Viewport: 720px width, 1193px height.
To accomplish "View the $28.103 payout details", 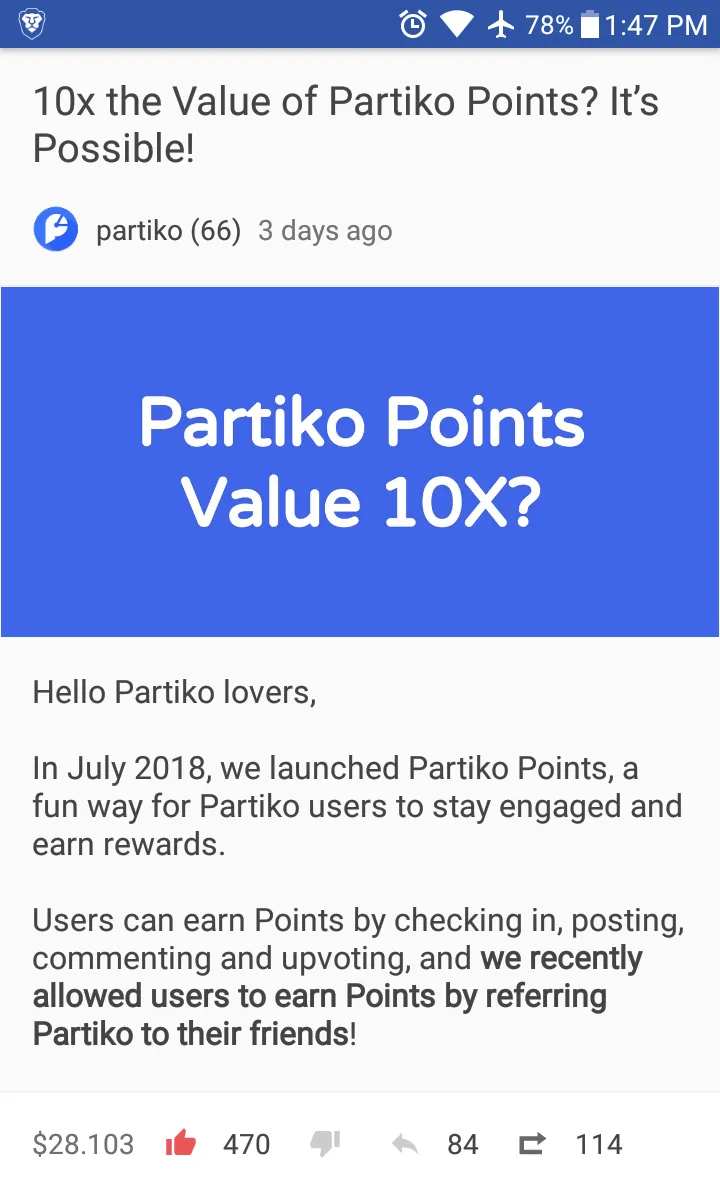I will 83,1144.
